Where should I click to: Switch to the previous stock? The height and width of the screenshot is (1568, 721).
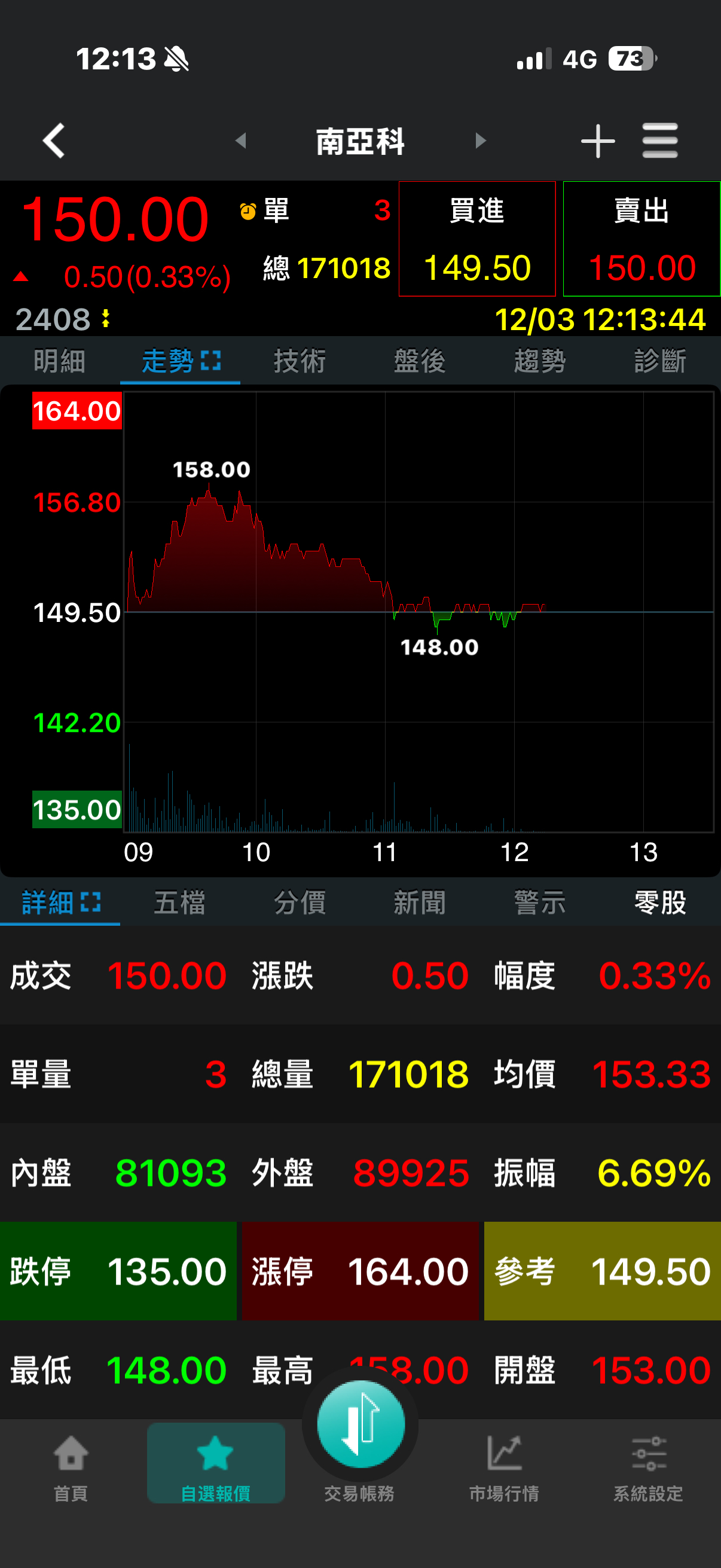[x=241, y=141]
